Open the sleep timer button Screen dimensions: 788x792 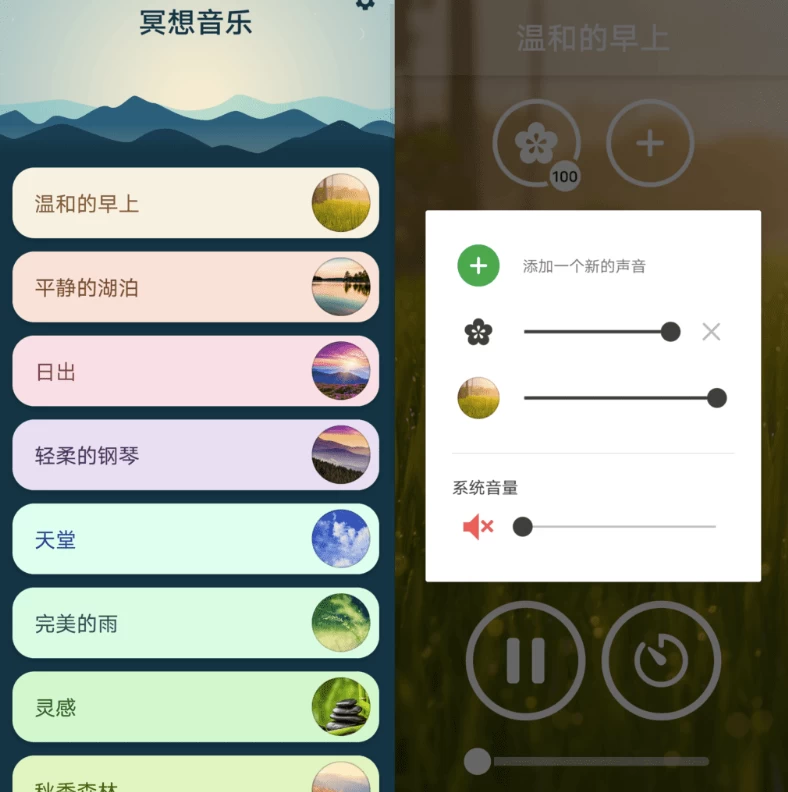(x=661, y=661)
